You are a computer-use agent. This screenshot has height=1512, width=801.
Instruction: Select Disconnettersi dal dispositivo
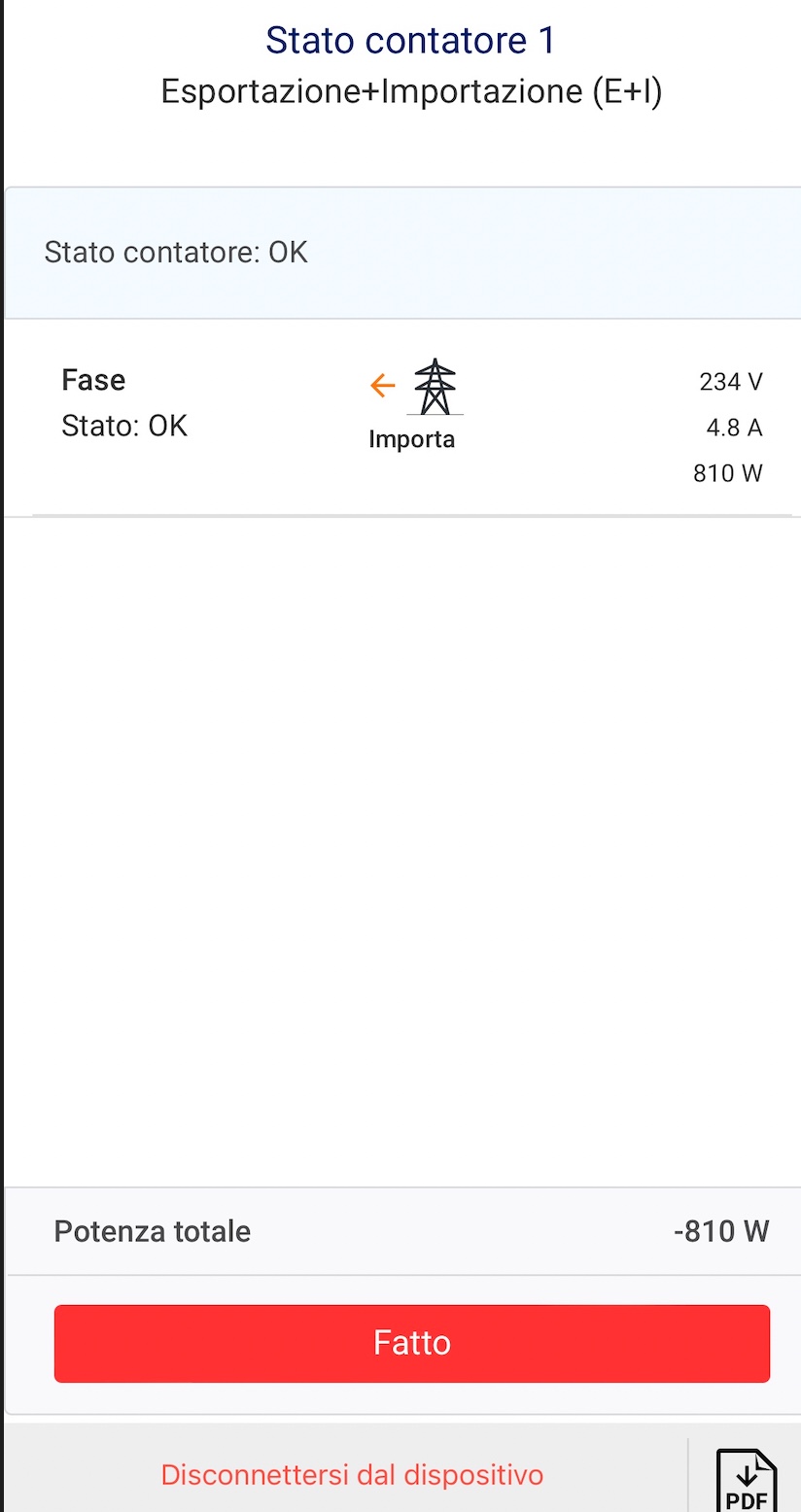click(x=352, y=1474)
